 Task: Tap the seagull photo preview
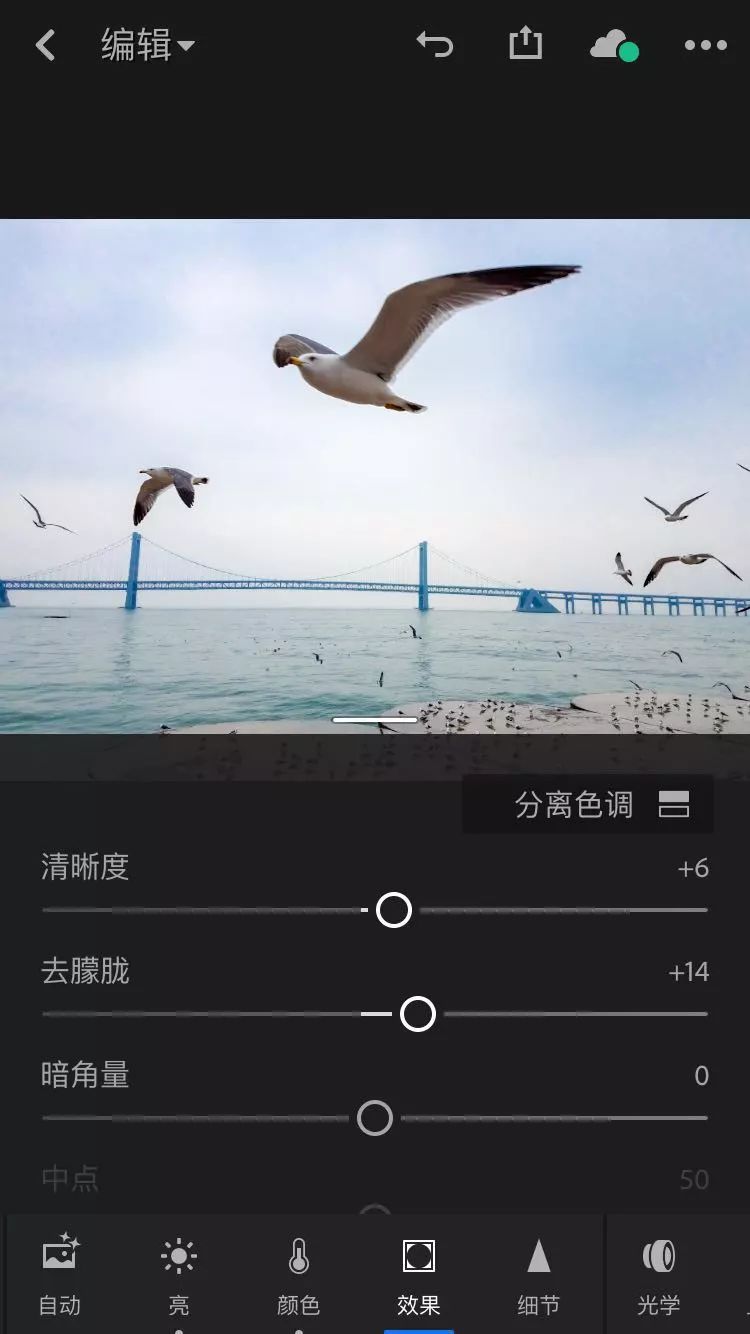(x=375, y=470)
